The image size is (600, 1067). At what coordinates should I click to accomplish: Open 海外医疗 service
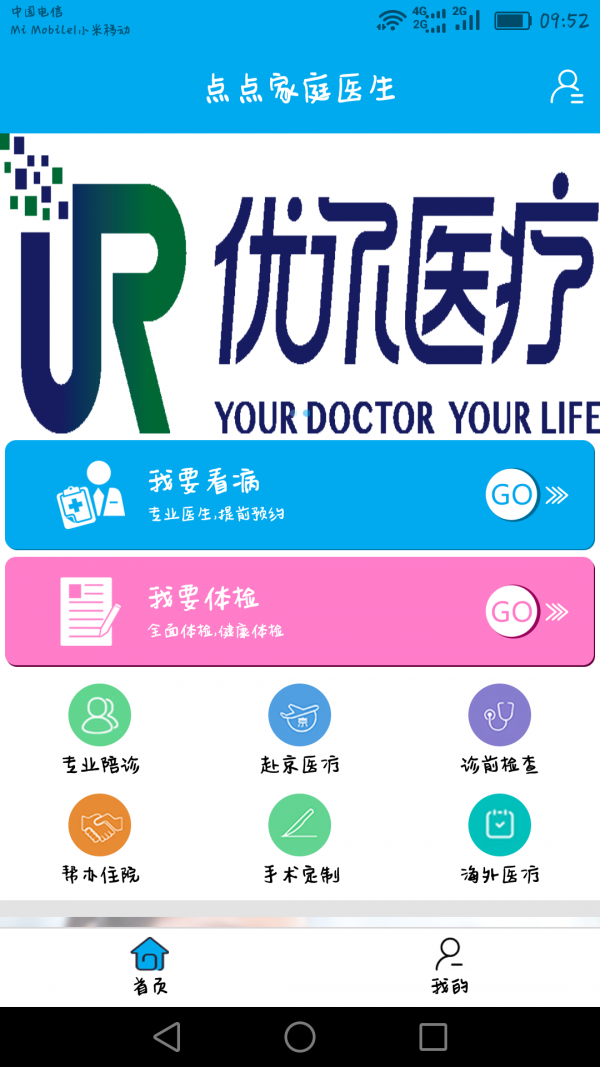499,838
